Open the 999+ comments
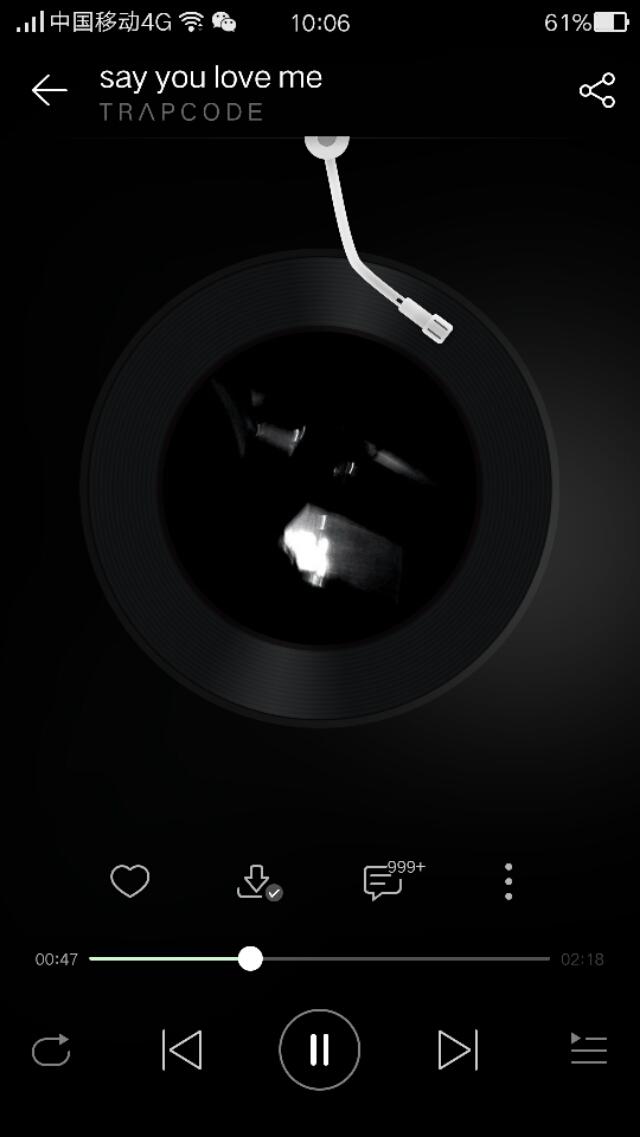 [x=384, y=882]
